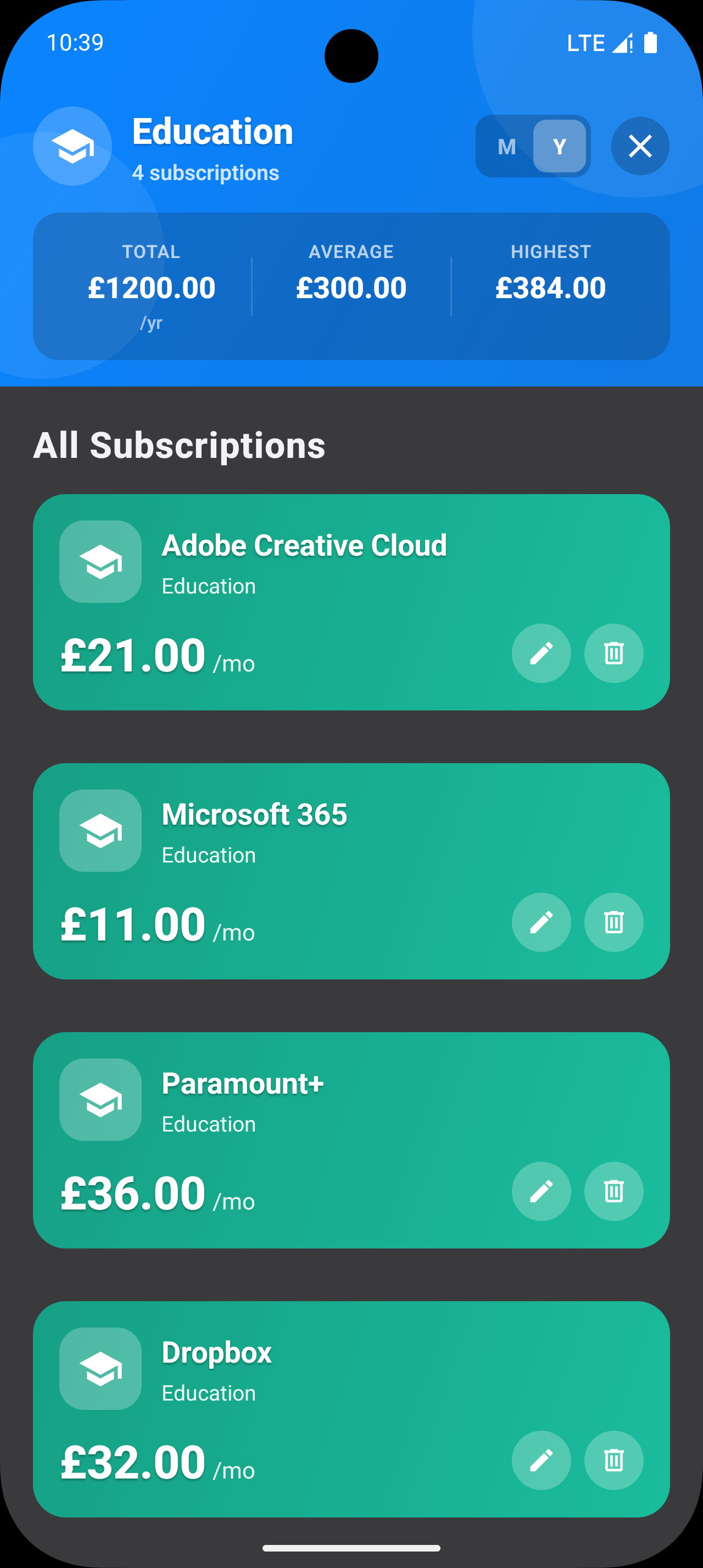Image resolution: width=703 pixels, height=1568 pixels.
Task: Click the delete icon on the Dropbox subscription
Action: [x=613, y=1460]
